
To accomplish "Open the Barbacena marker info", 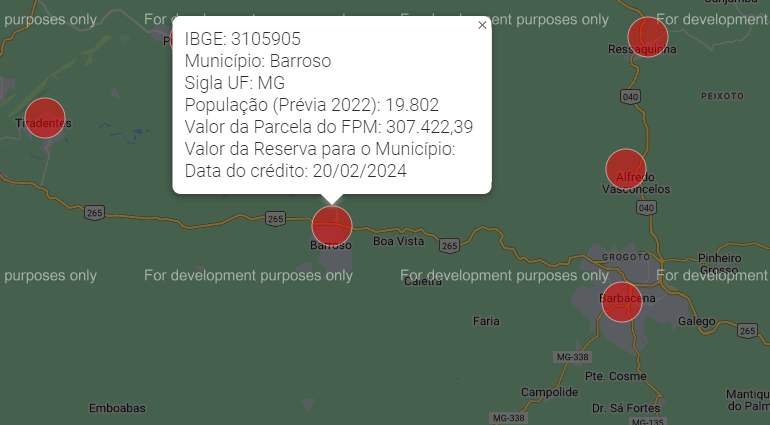I will pos(621,302).
